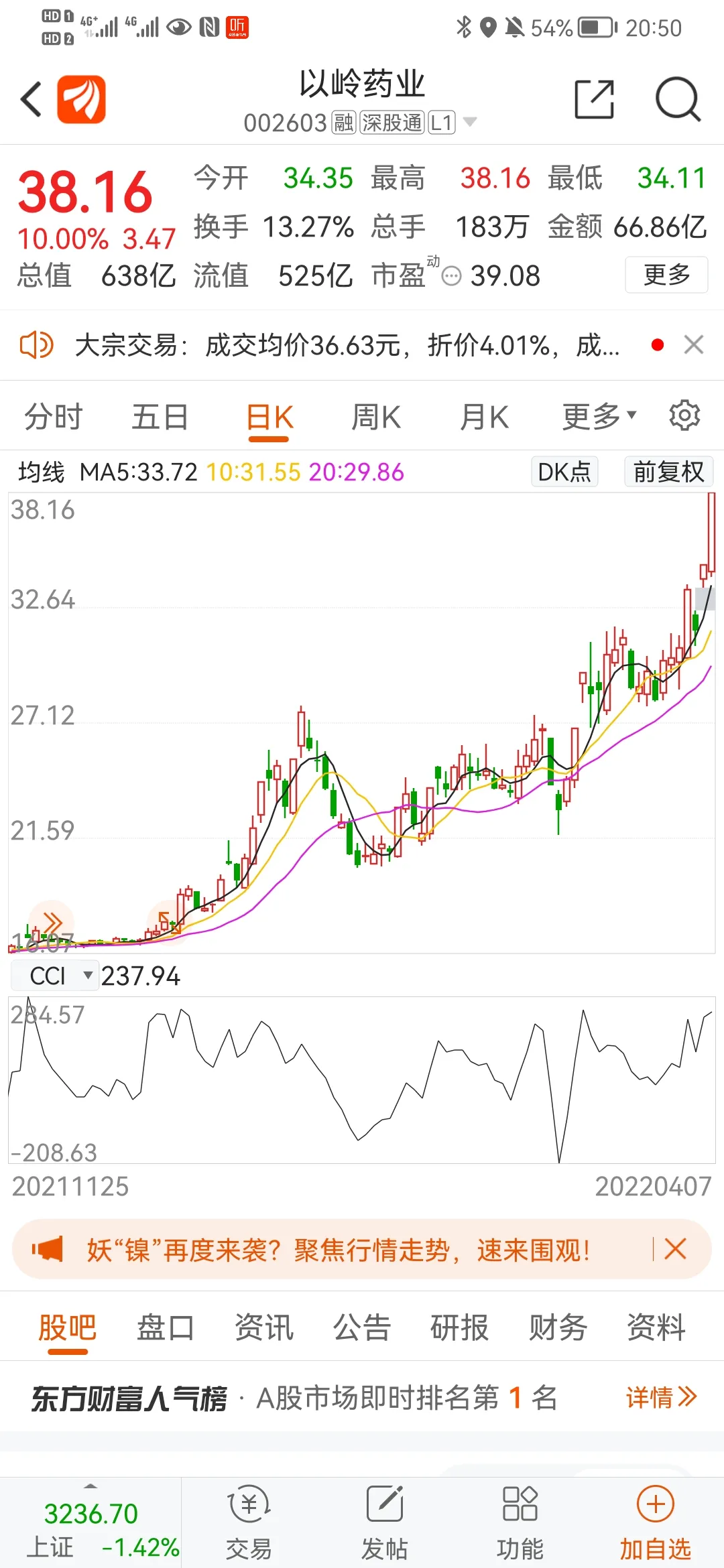Expand the 更多 chart period dropdown
The image size is (724, 1568).
pyautogui.click(x=599, y=417)
